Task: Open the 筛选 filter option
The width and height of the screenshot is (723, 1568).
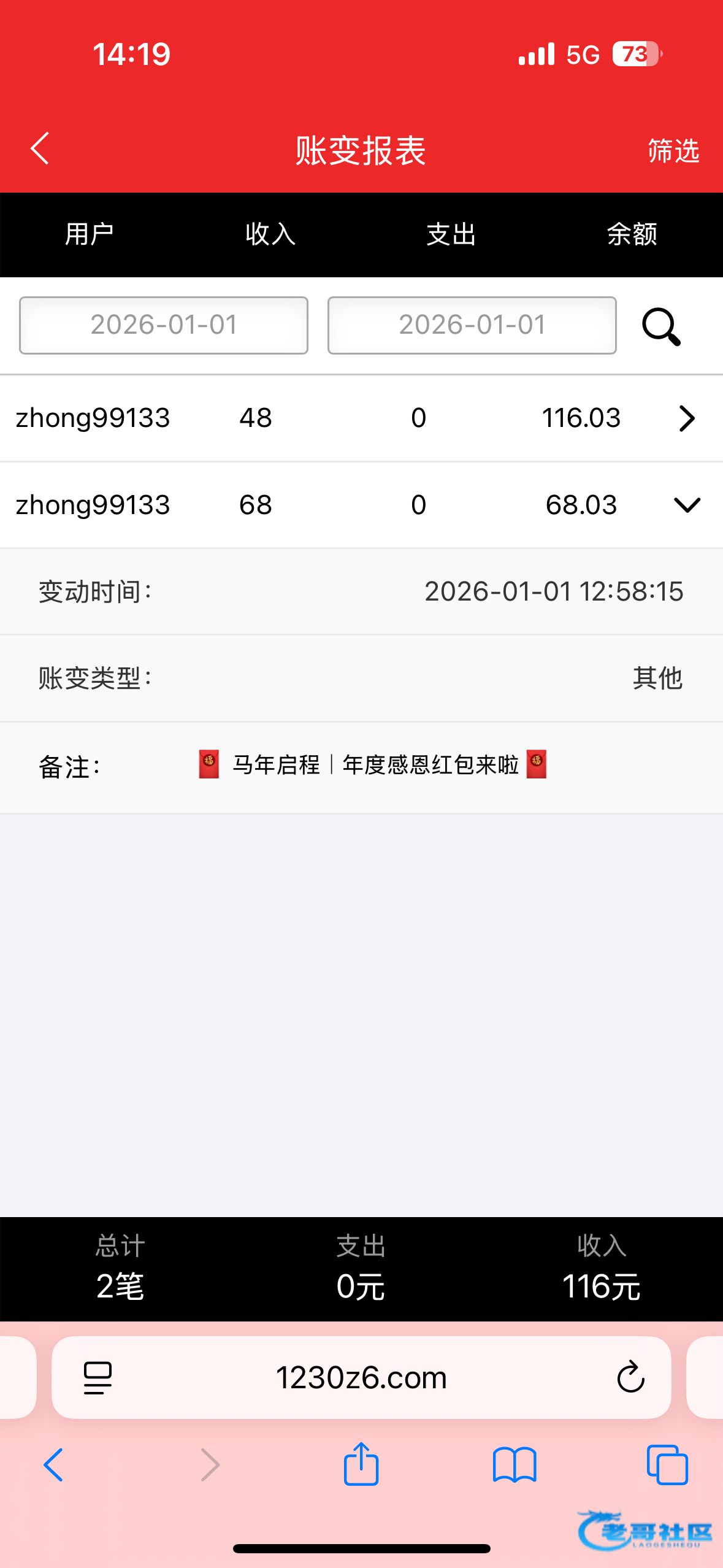Action: [673, 150]
